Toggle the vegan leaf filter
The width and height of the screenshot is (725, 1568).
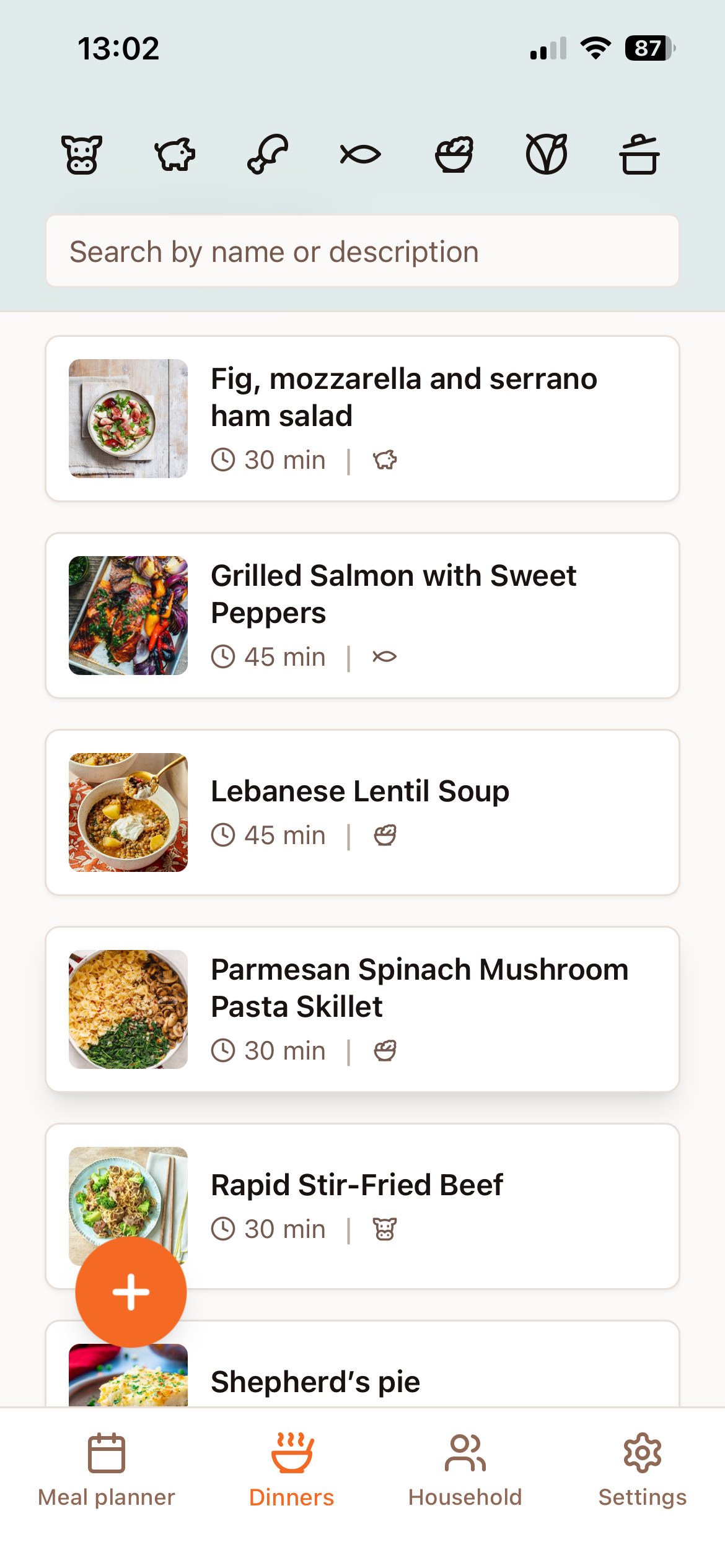(x=547, y=154)
